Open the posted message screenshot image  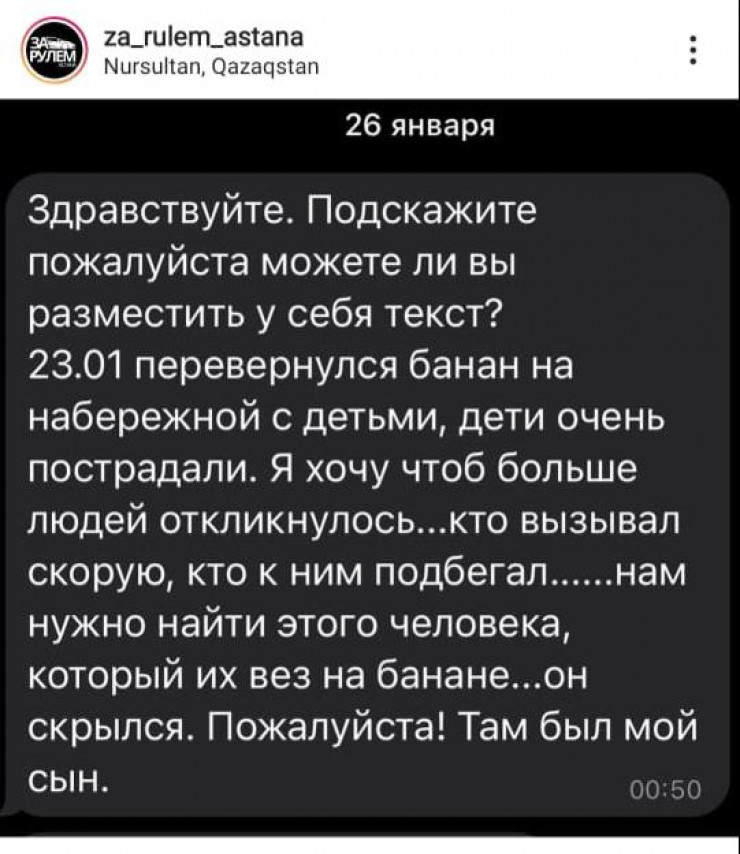(x=370, y=470)
